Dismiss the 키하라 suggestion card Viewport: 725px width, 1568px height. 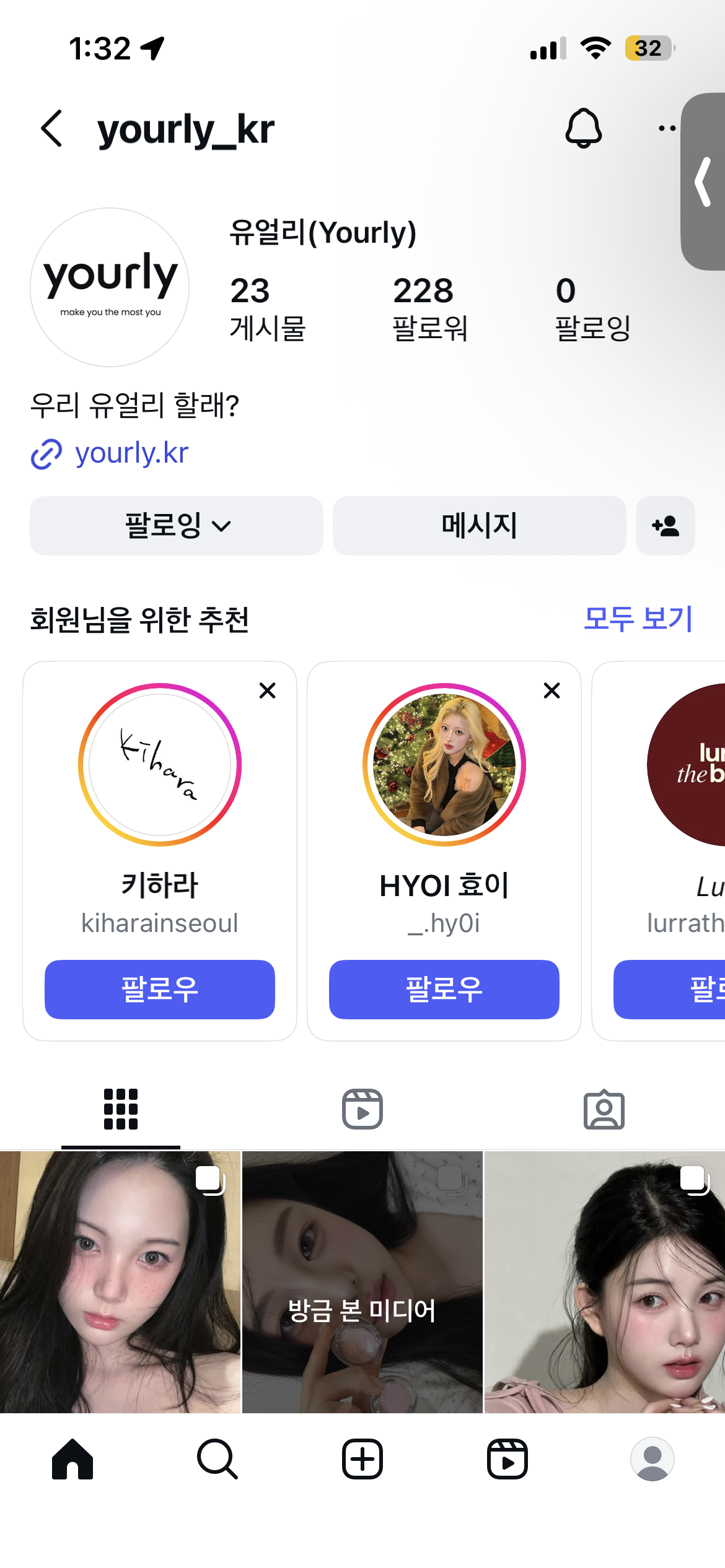pyautogui.click(x=268, y=690)
